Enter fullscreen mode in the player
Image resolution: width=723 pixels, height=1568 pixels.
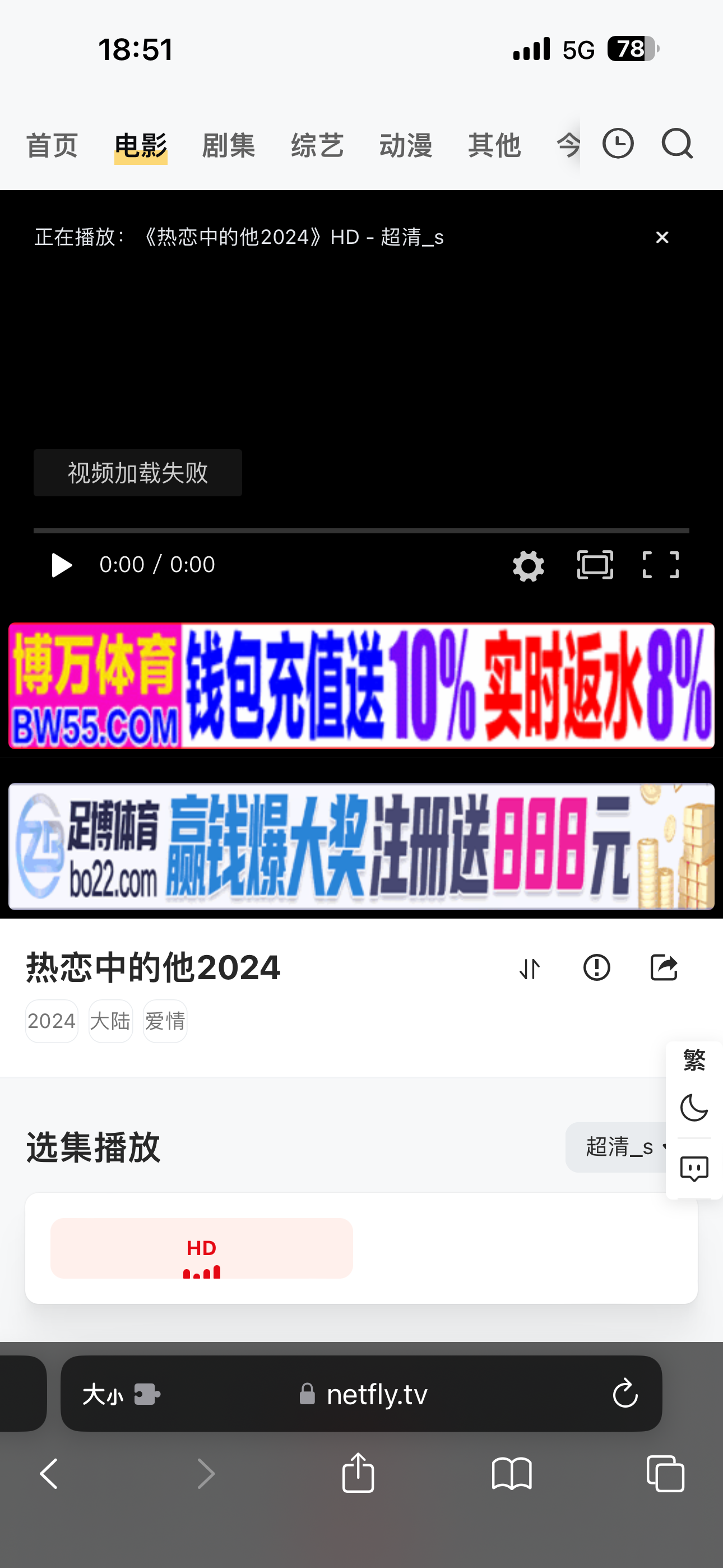660,565
